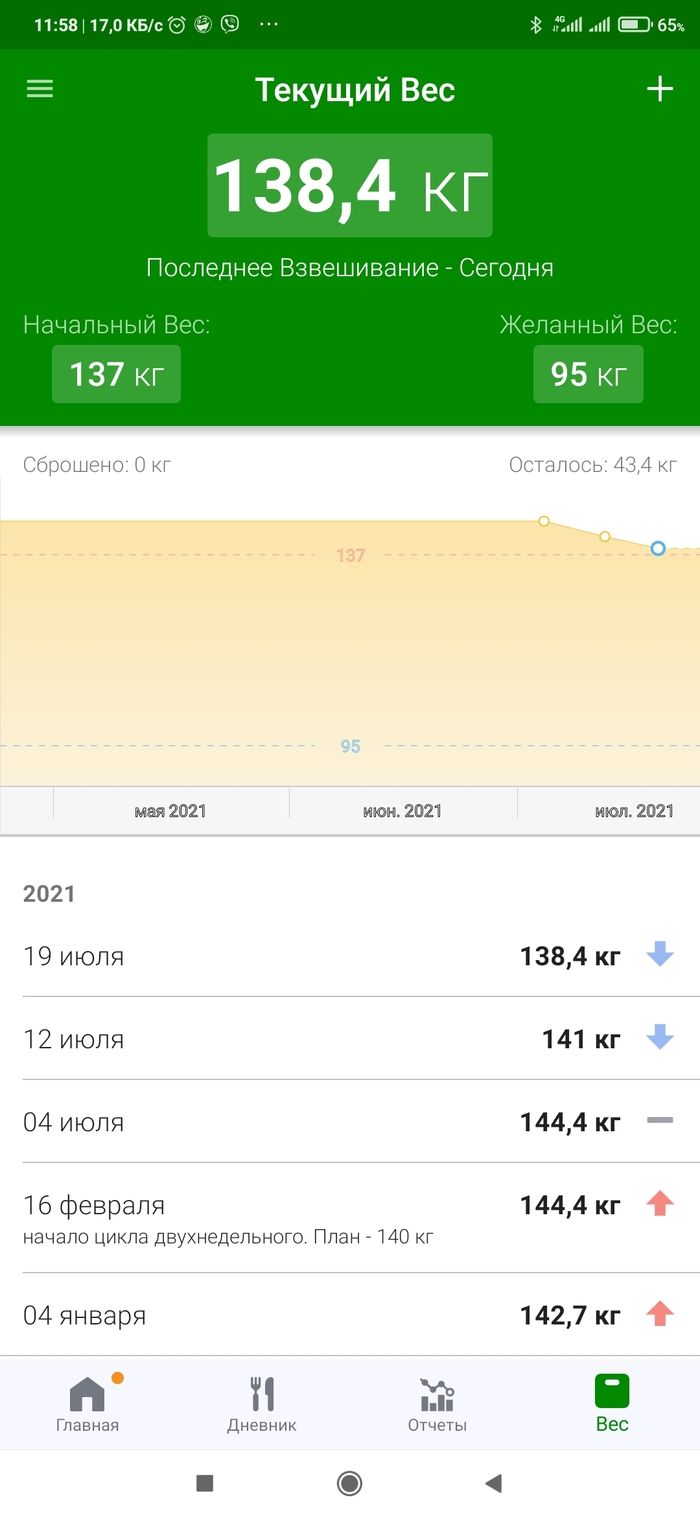Open the 04 июля weigh-in entry

(349, 1122)
